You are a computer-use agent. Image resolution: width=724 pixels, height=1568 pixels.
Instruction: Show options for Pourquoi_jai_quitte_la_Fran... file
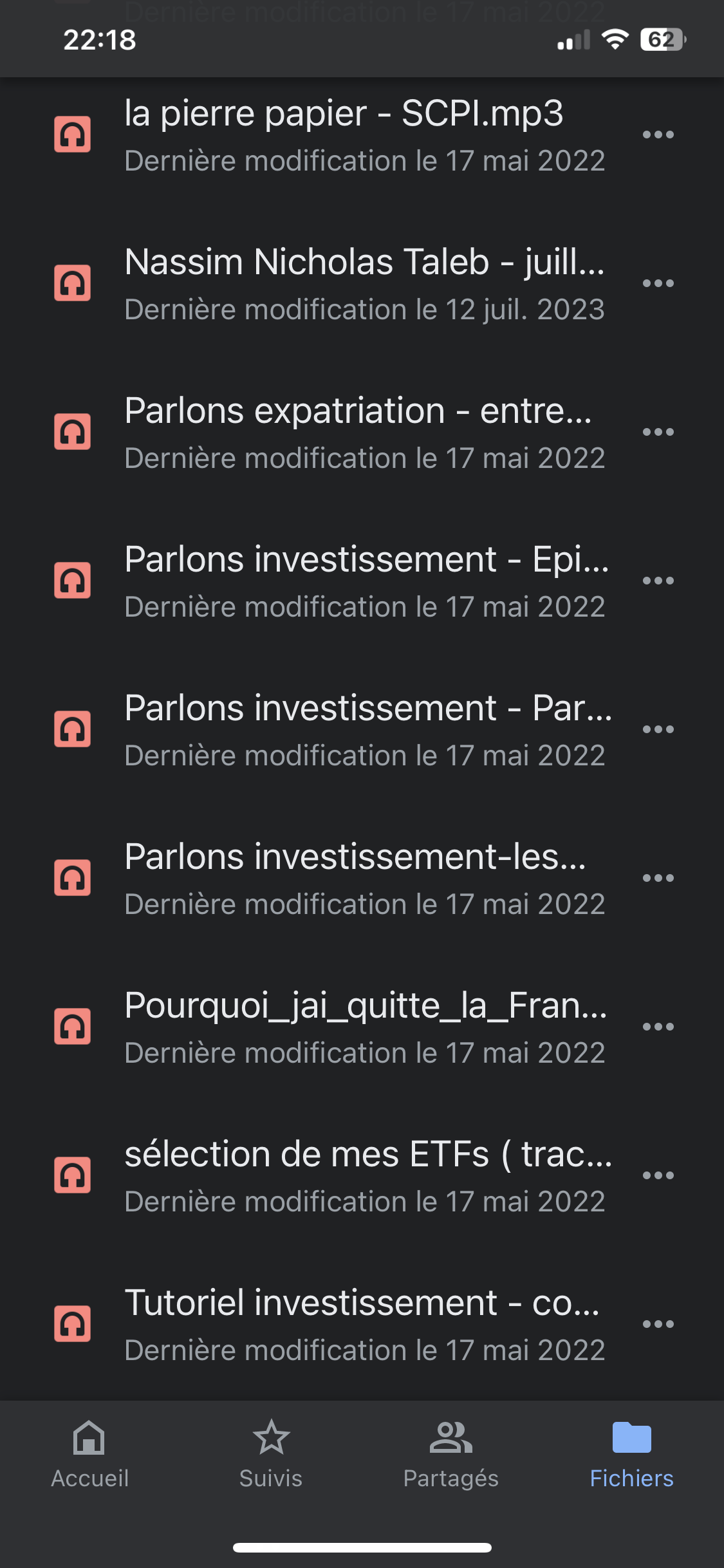pos(658,1027)
